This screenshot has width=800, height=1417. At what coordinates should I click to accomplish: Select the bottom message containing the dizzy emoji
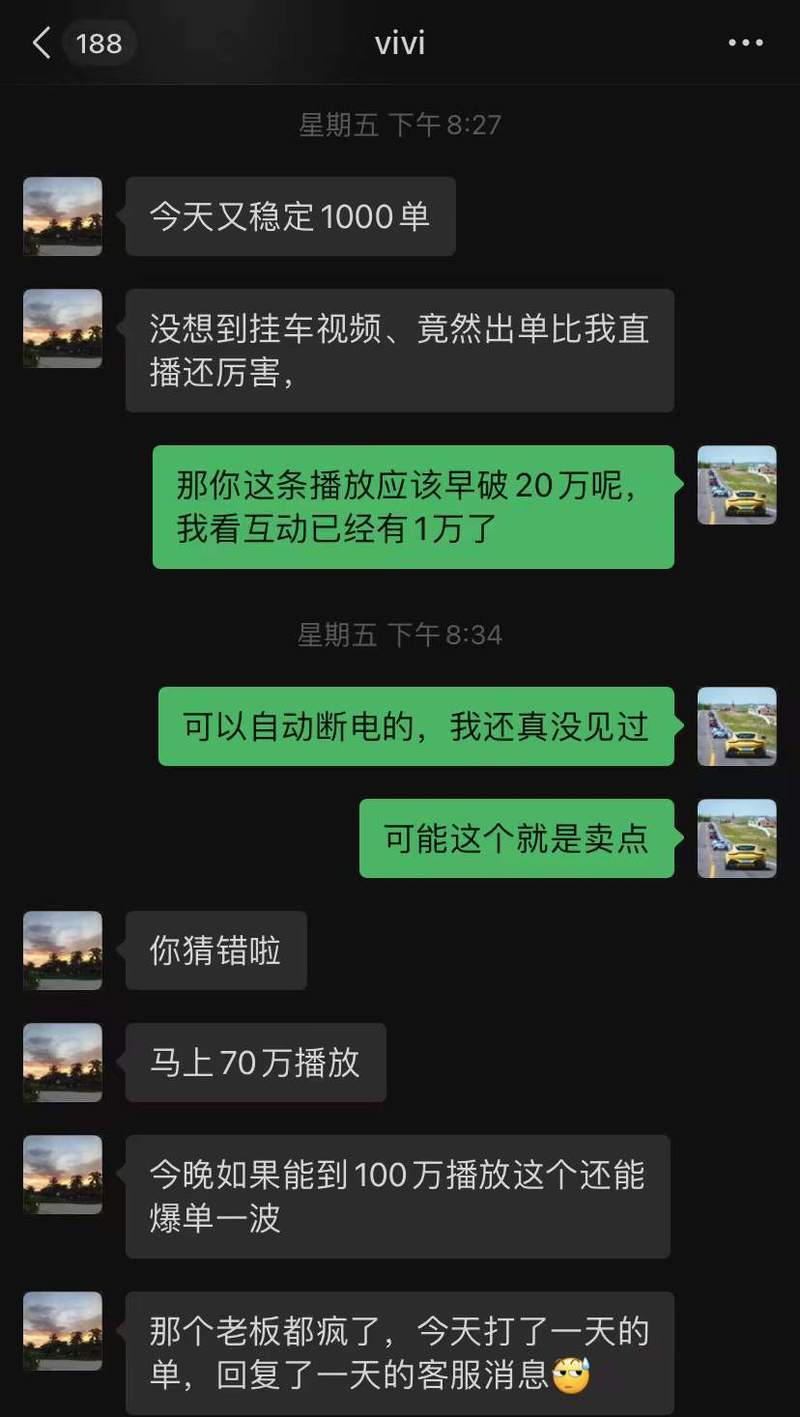[398, 1352]
